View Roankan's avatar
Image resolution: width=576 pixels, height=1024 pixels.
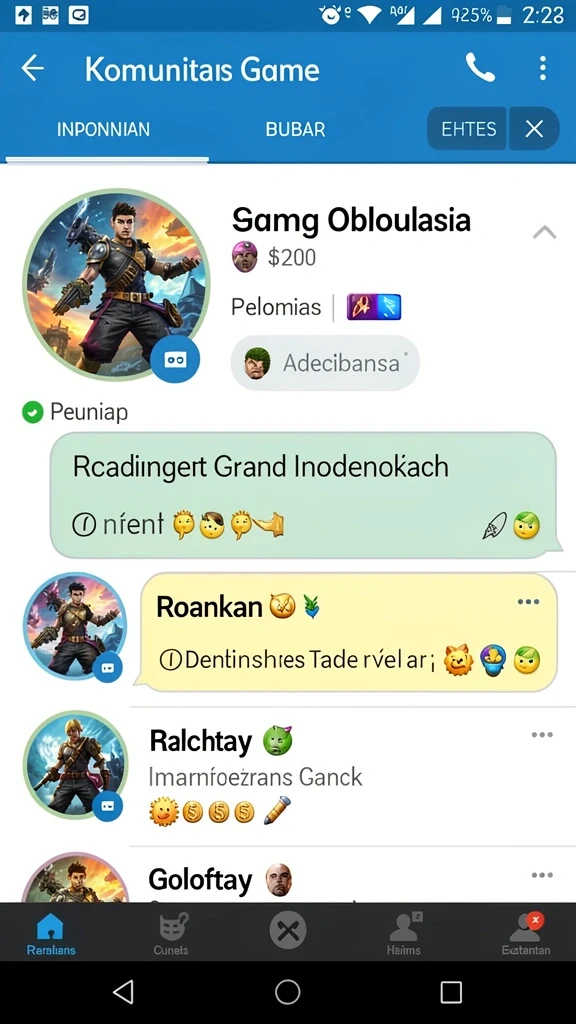[x=75, y=627]
